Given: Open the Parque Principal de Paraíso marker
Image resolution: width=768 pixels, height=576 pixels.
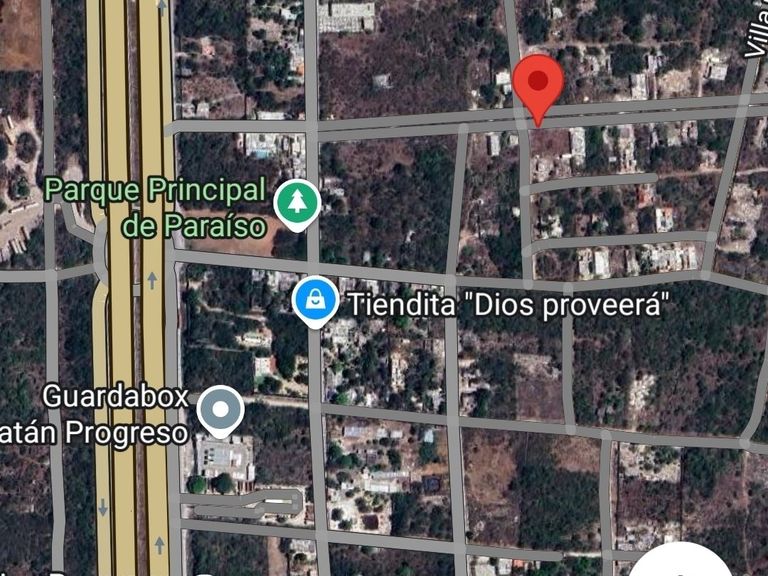Looking at the screenshot, I should coord(297,203).
